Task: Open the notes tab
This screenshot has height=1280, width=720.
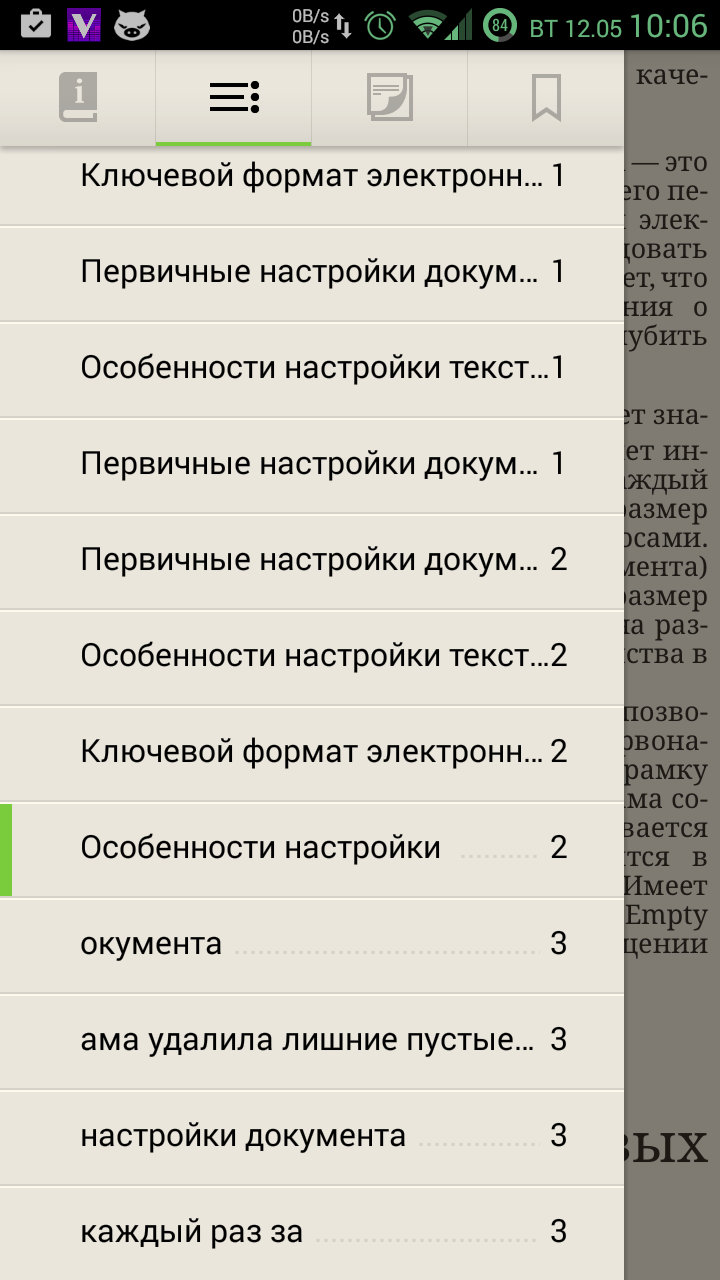Action: point(390,98)
